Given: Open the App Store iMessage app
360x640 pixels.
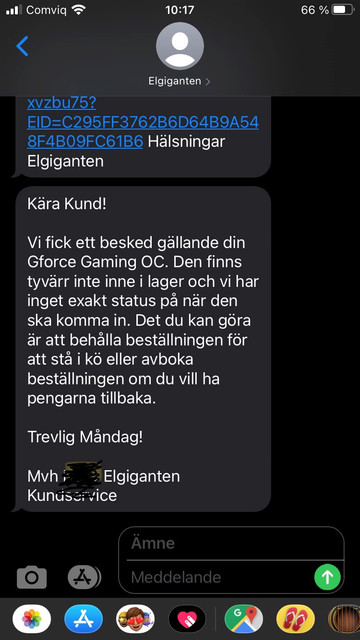Looking at the screenshot, I should [x=84, y=619].
